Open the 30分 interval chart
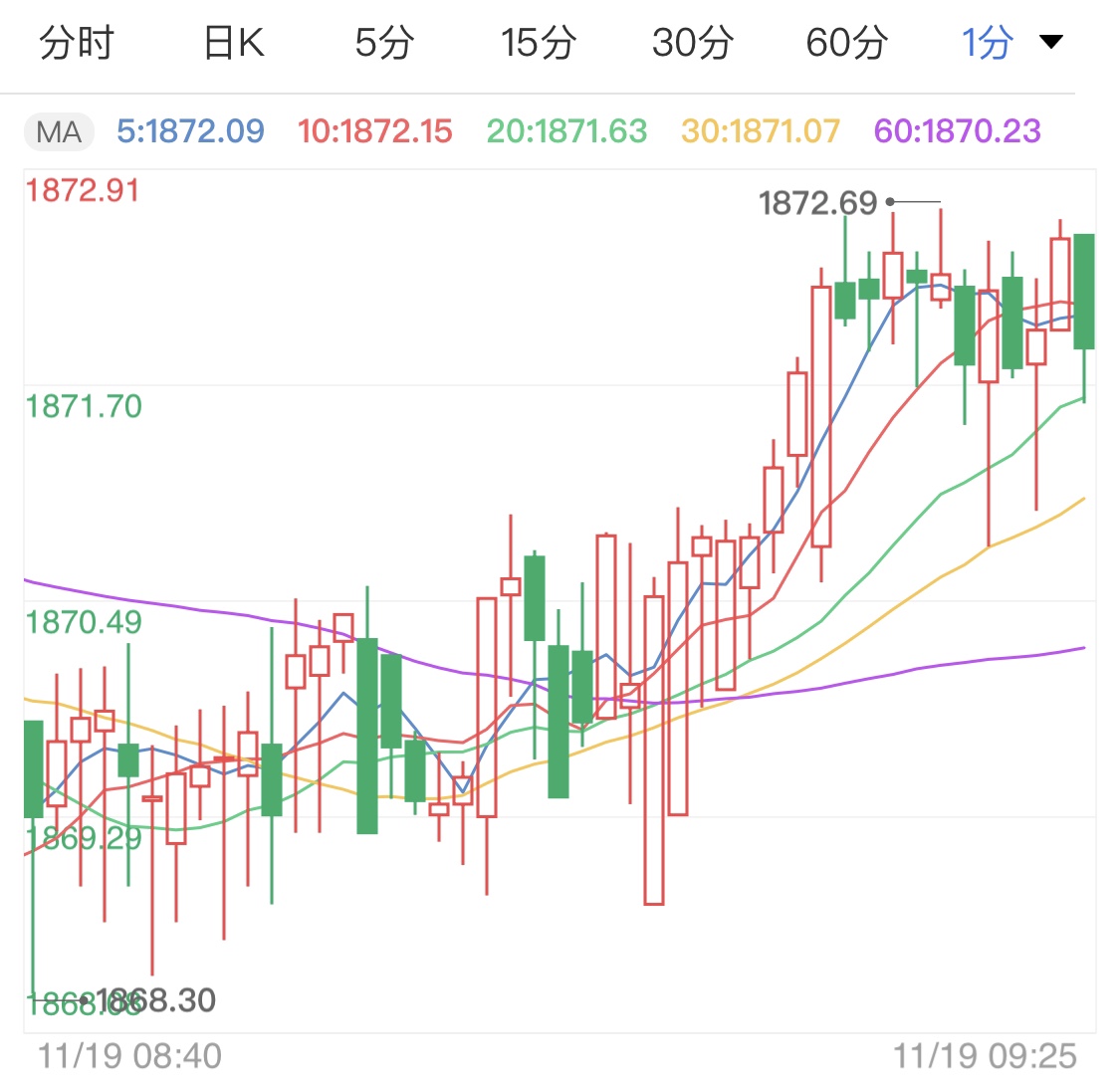 coord(693,43)
